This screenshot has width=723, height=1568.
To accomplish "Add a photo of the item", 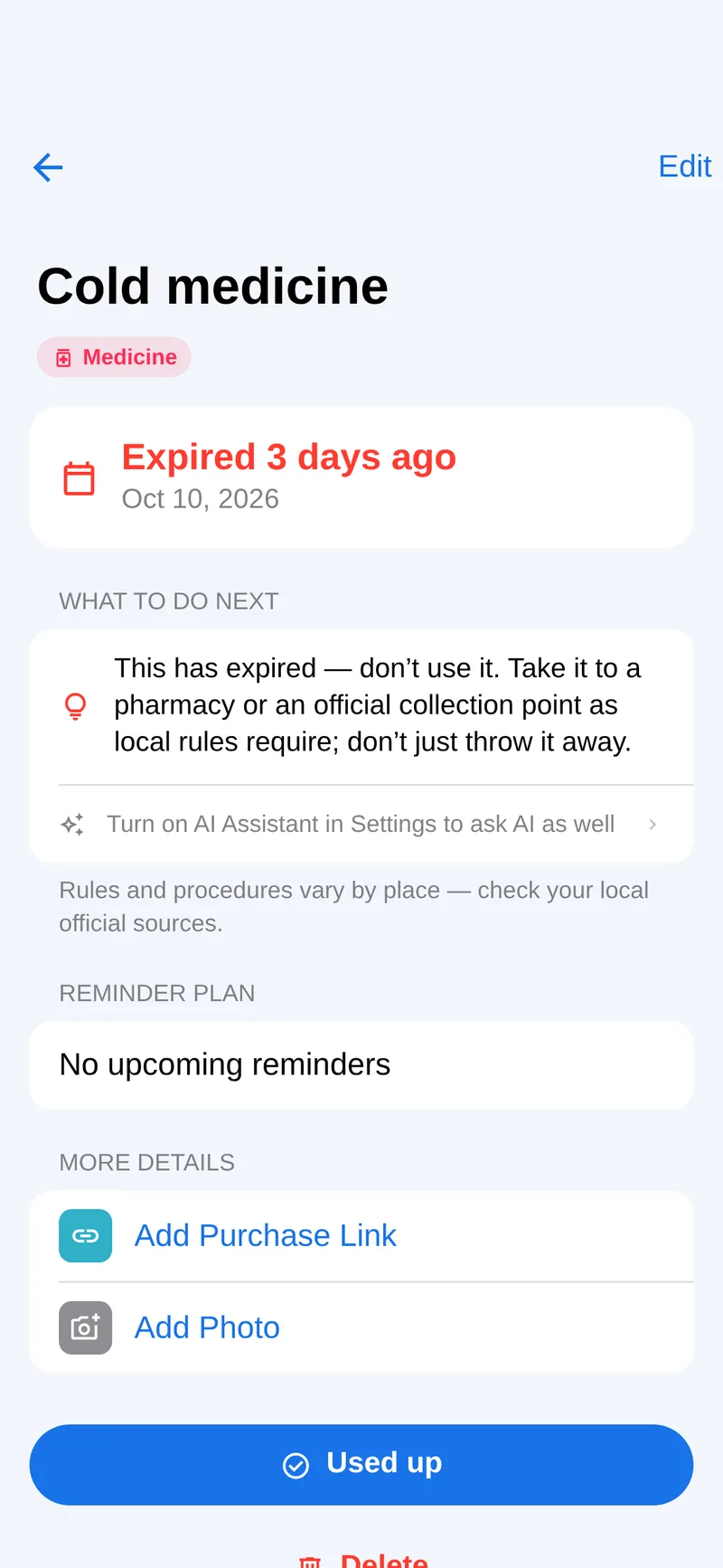I will tap(361, 1327).
